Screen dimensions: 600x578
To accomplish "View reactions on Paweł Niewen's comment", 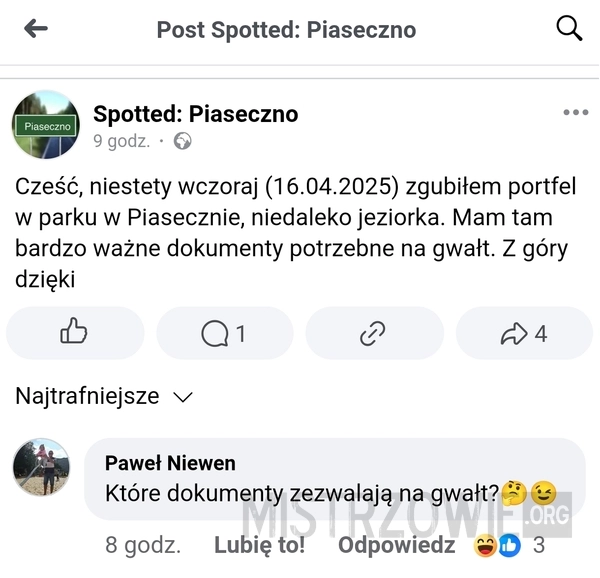I will [x=508, y=546].
